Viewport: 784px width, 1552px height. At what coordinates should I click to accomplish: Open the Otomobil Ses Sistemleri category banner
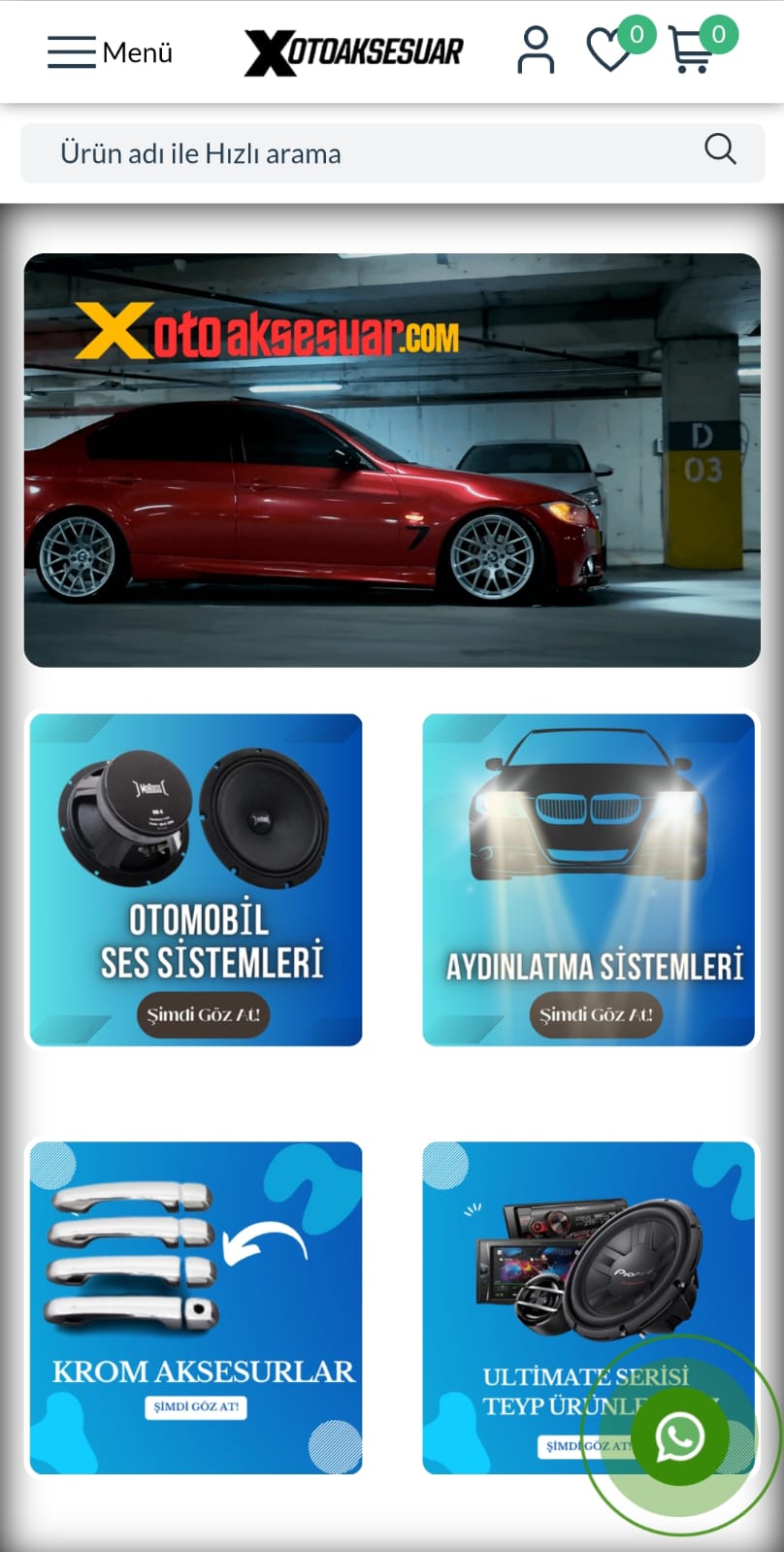pyautogui.click(x=195, y=879)
